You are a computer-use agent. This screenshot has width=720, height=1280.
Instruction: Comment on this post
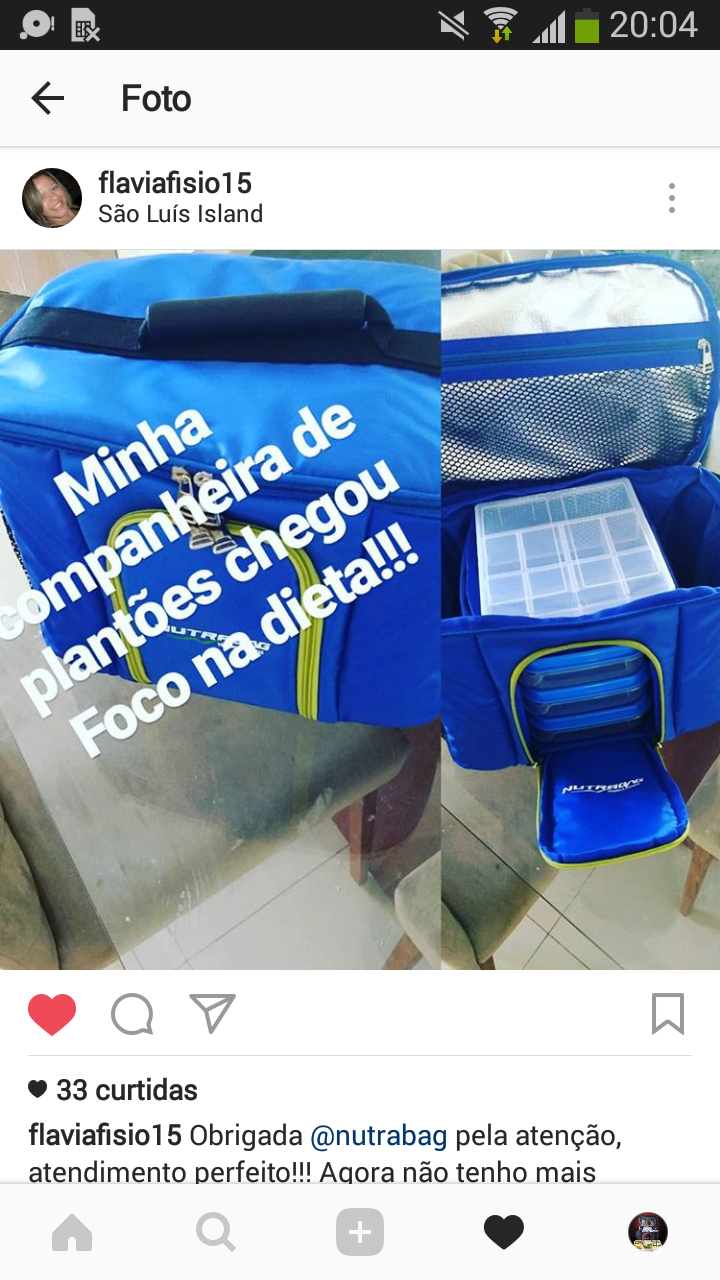[132, 1015]
